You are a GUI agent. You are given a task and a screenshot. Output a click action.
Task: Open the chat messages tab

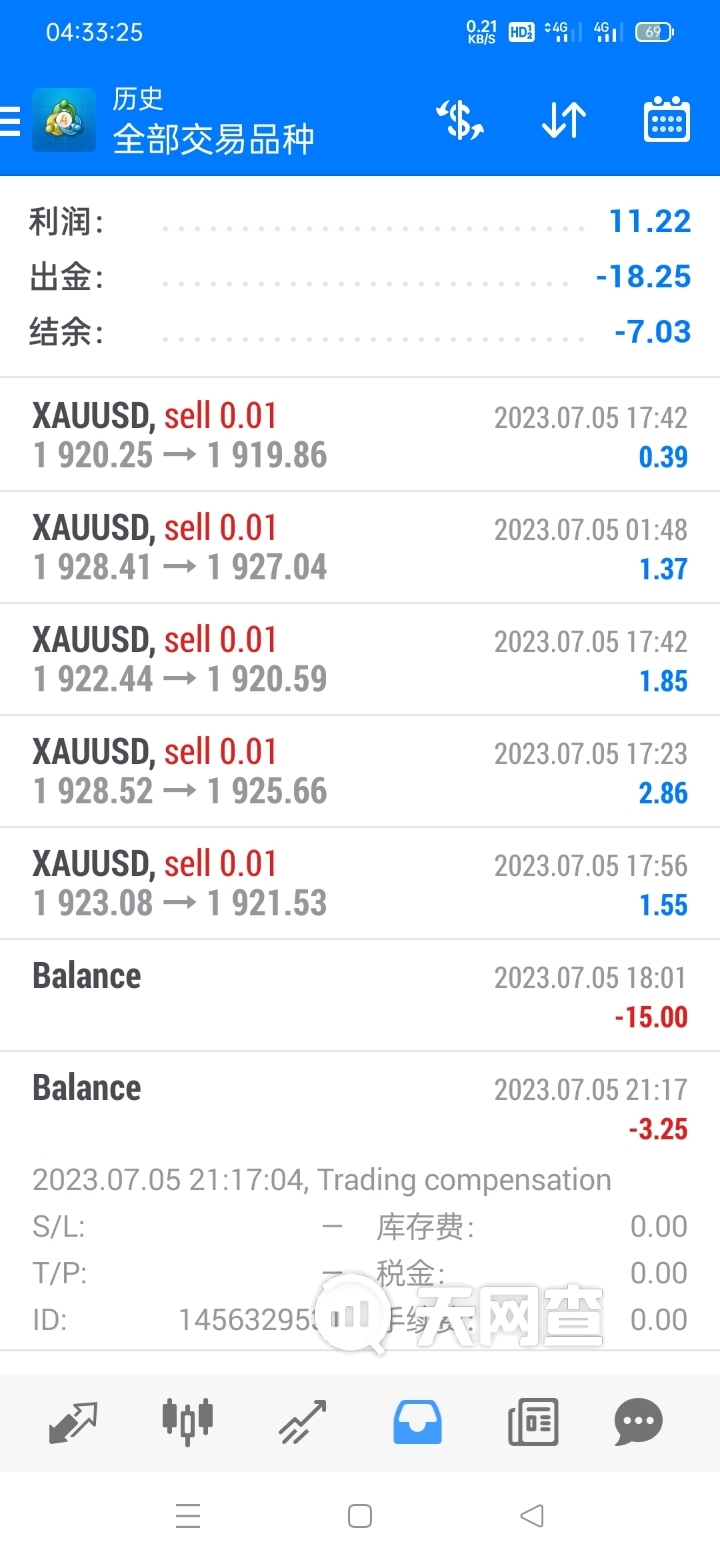click(638, 1420)
